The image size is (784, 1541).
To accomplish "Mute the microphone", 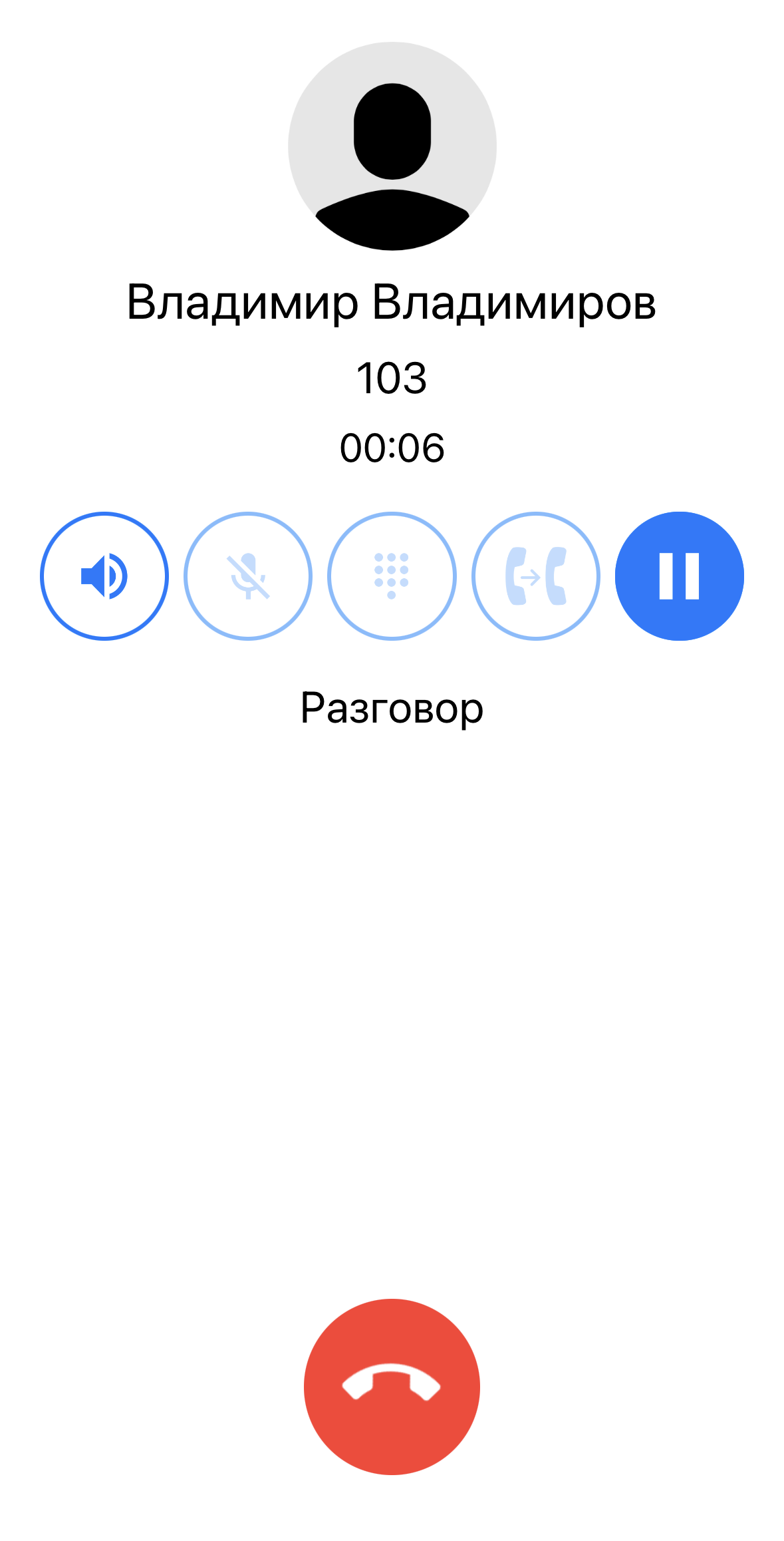I will (x=248, y=576).
